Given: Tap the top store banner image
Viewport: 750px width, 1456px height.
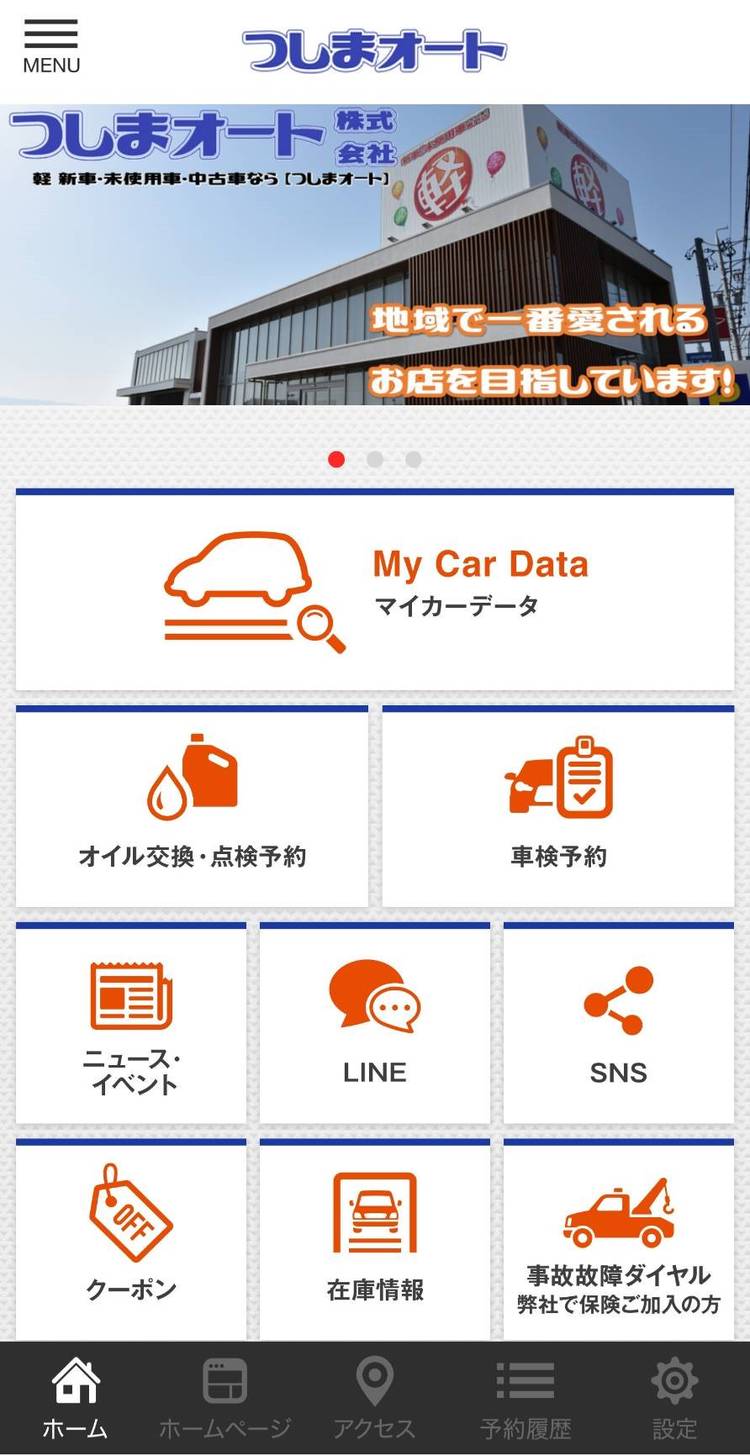Looking at the screenshot, I should click(x=375, y=255).
